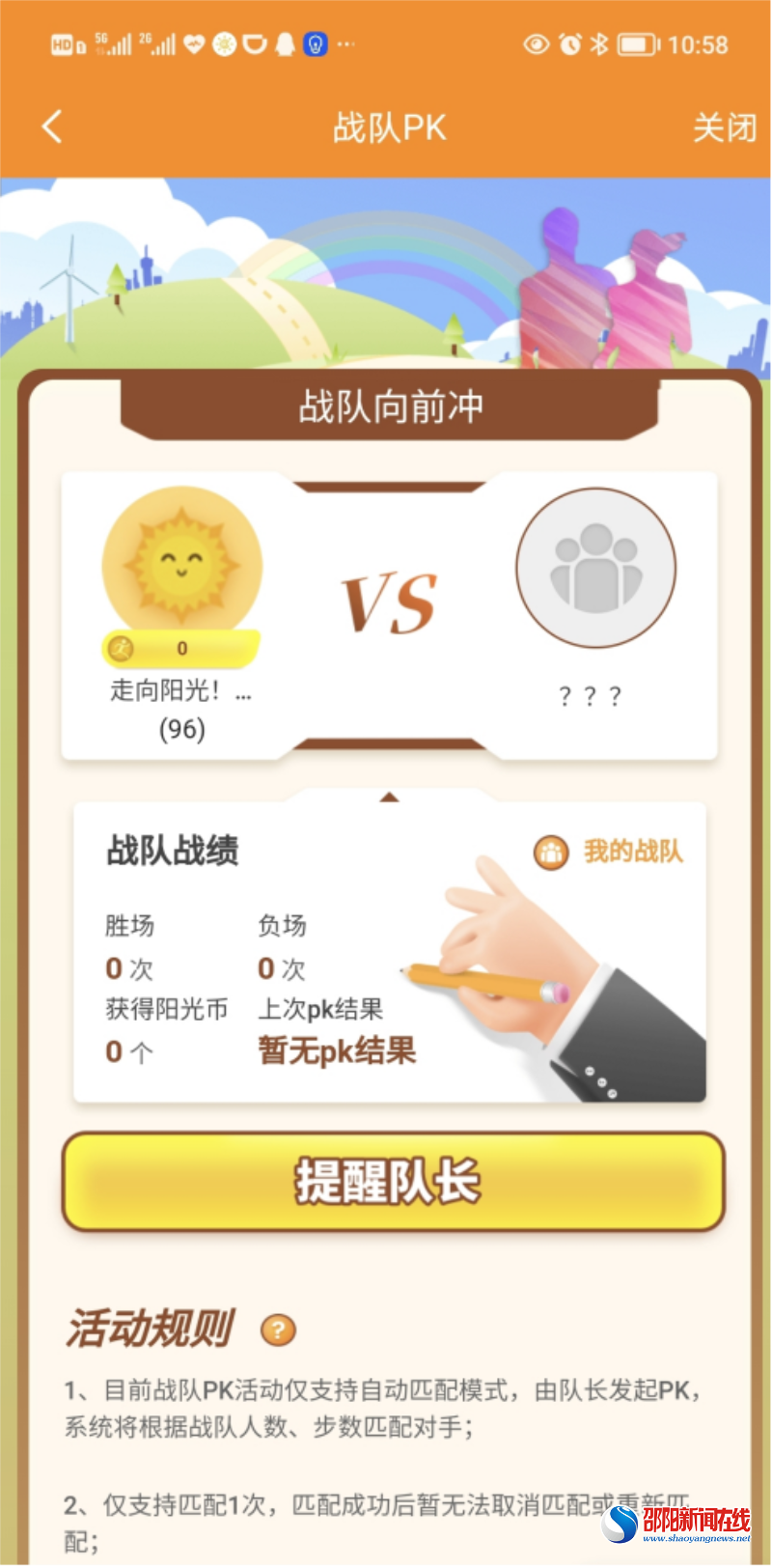
Task: Open the 活动规则 question mark help
Action: click(x=278, y=1330)
